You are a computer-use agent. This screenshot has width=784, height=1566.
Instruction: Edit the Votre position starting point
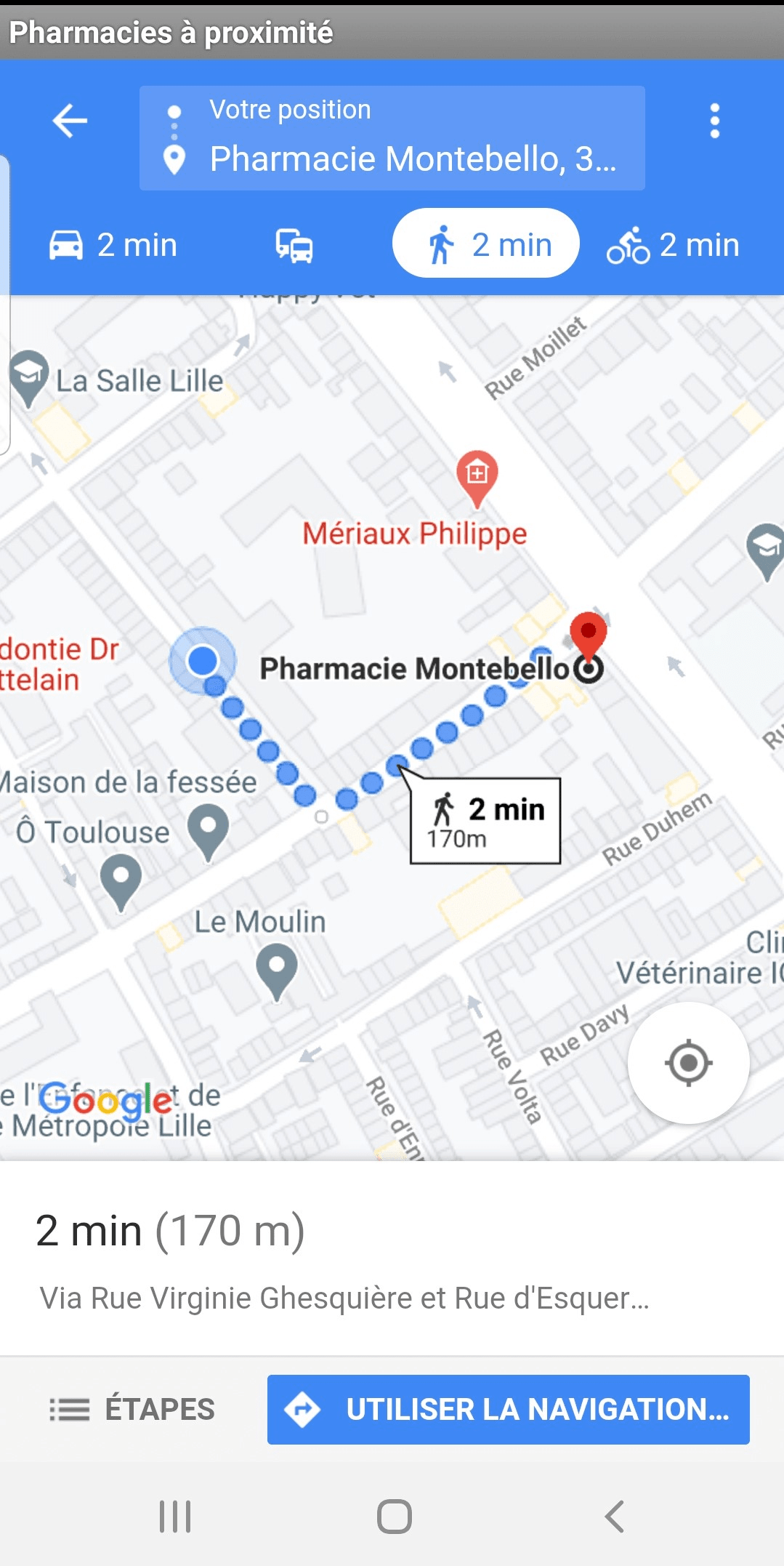[x=392, y=110]
